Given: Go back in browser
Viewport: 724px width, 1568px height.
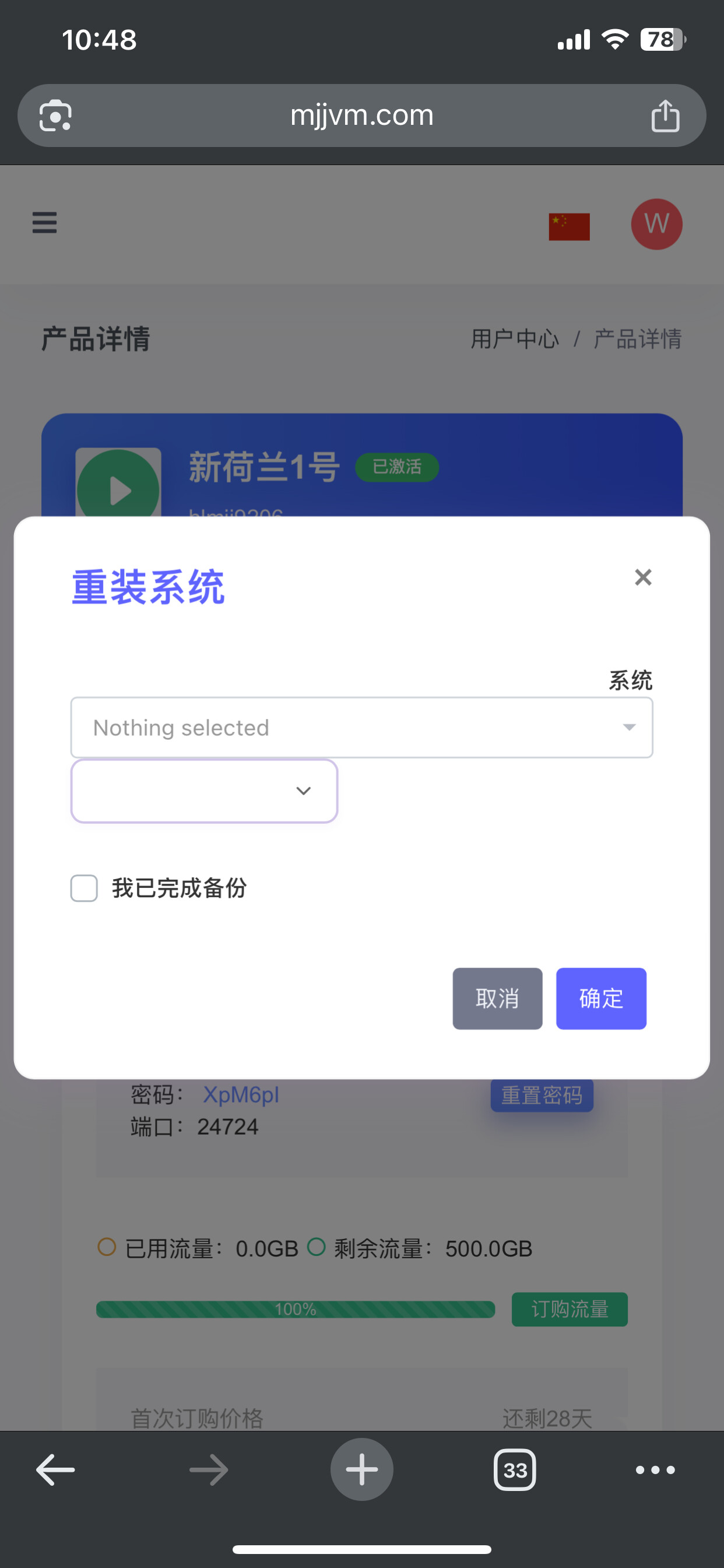Looking at the screenshot, I should [55, 1470].
